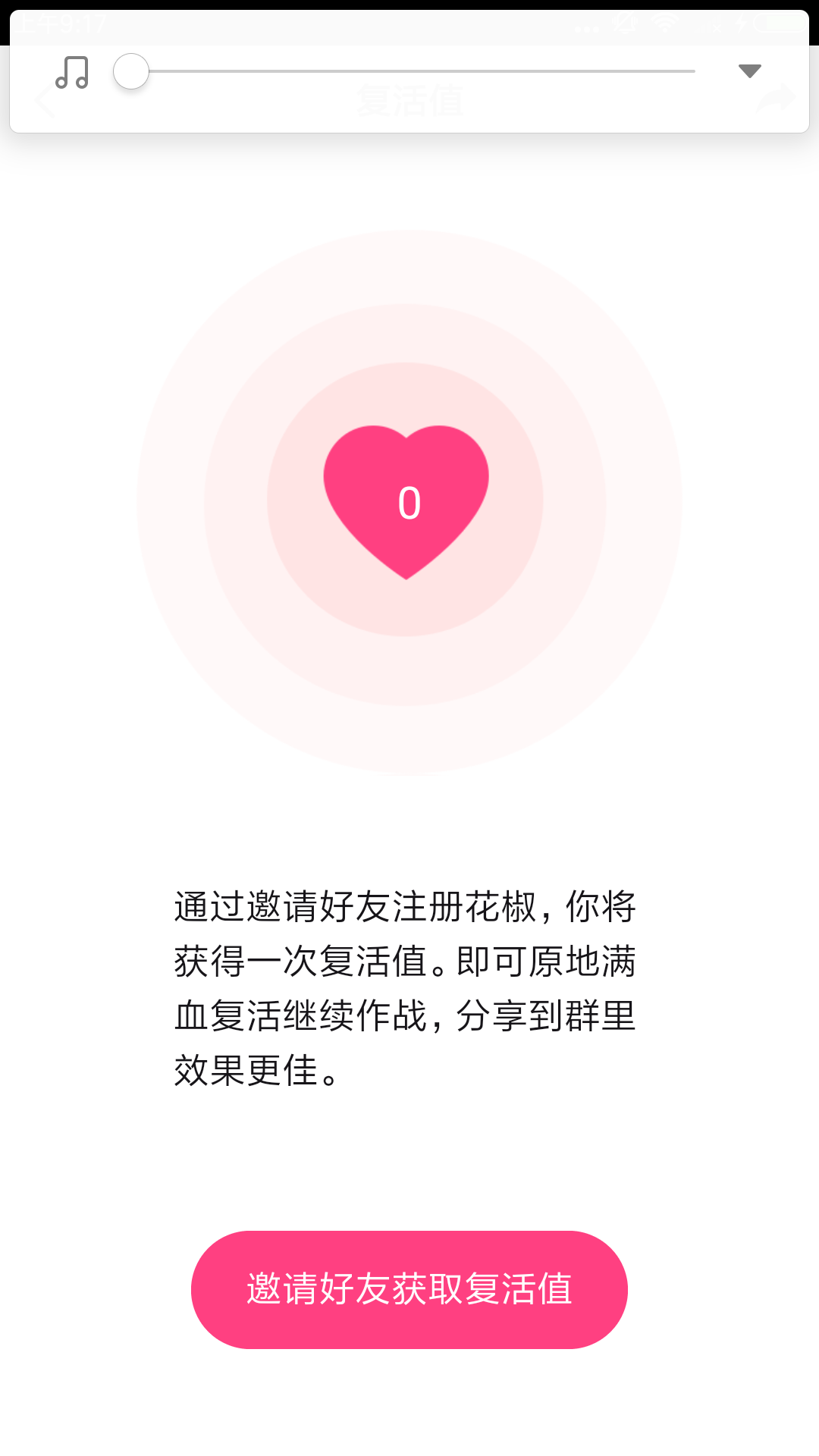Screen dimensions: 819x1456
Task: Tap the music note volume icon
Action: [72, 72]
